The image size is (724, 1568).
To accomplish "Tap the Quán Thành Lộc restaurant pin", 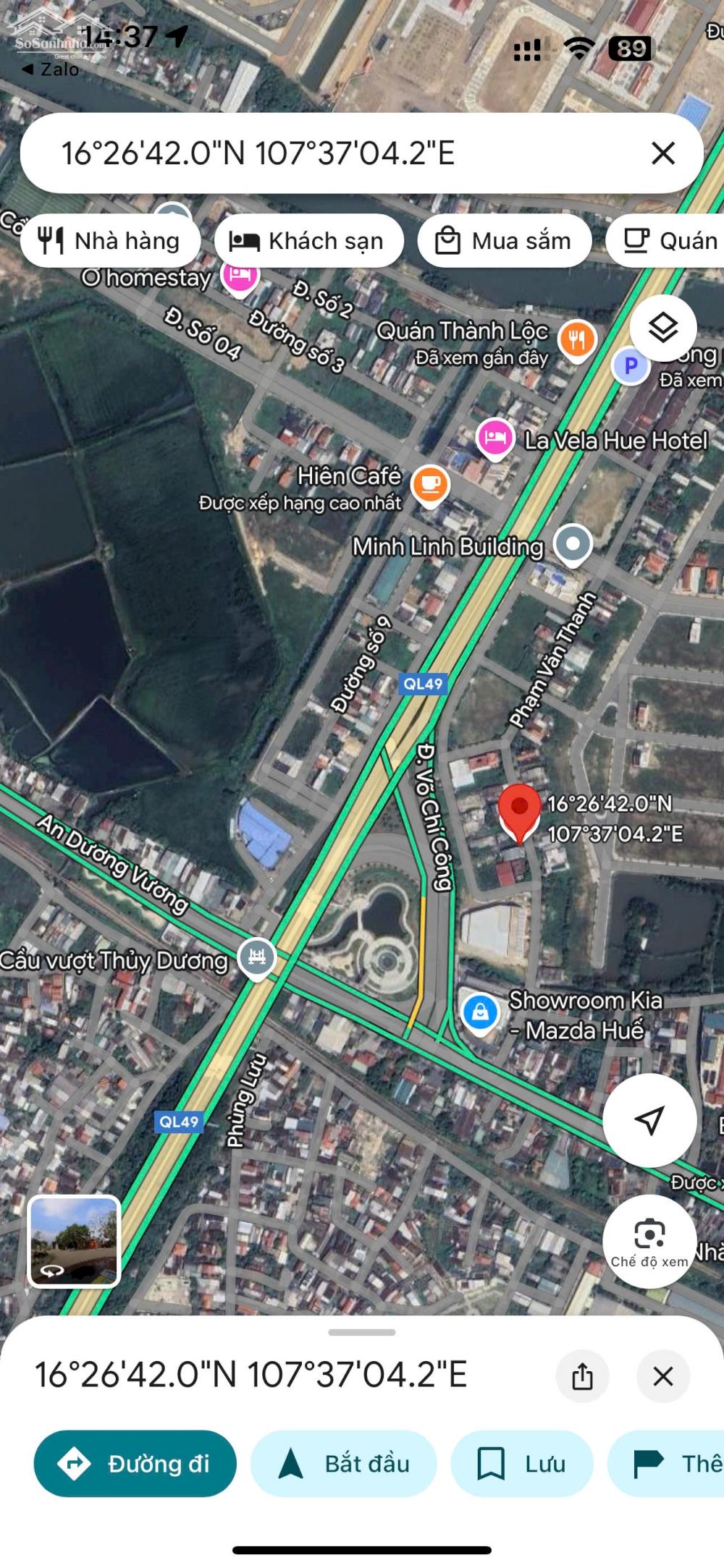I will click(x=577, y=340).
